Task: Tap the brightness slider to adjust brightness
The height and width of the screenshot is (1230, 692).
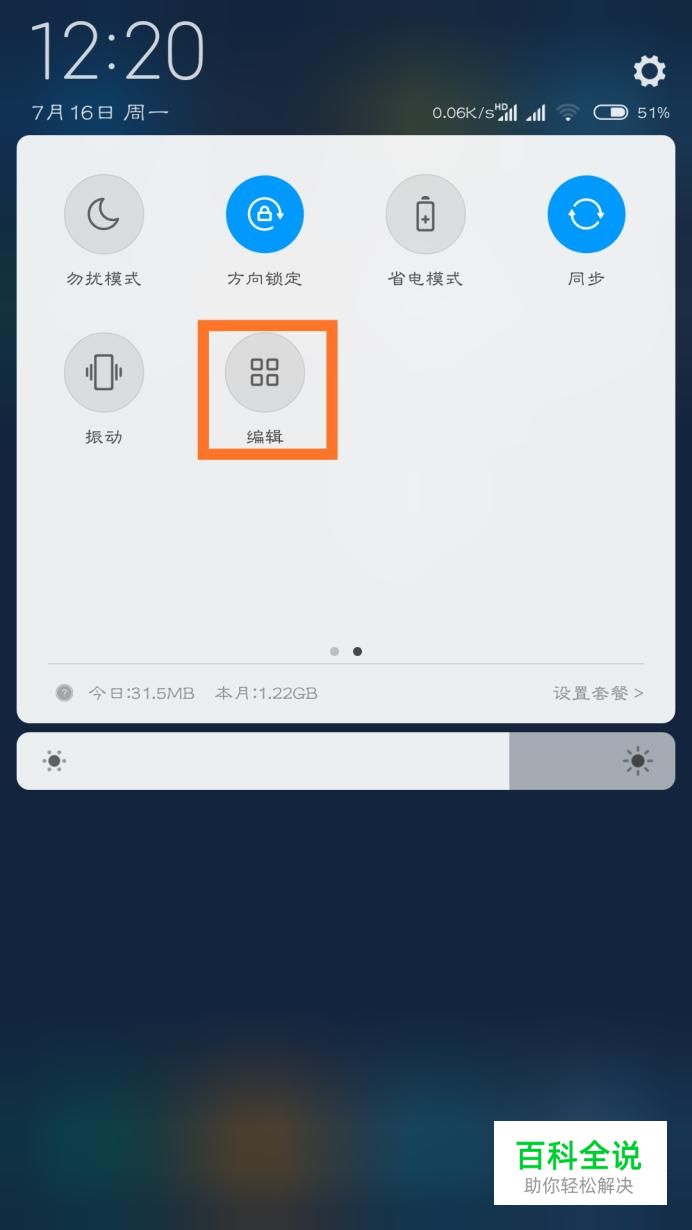Action: [x=345, y=761]
